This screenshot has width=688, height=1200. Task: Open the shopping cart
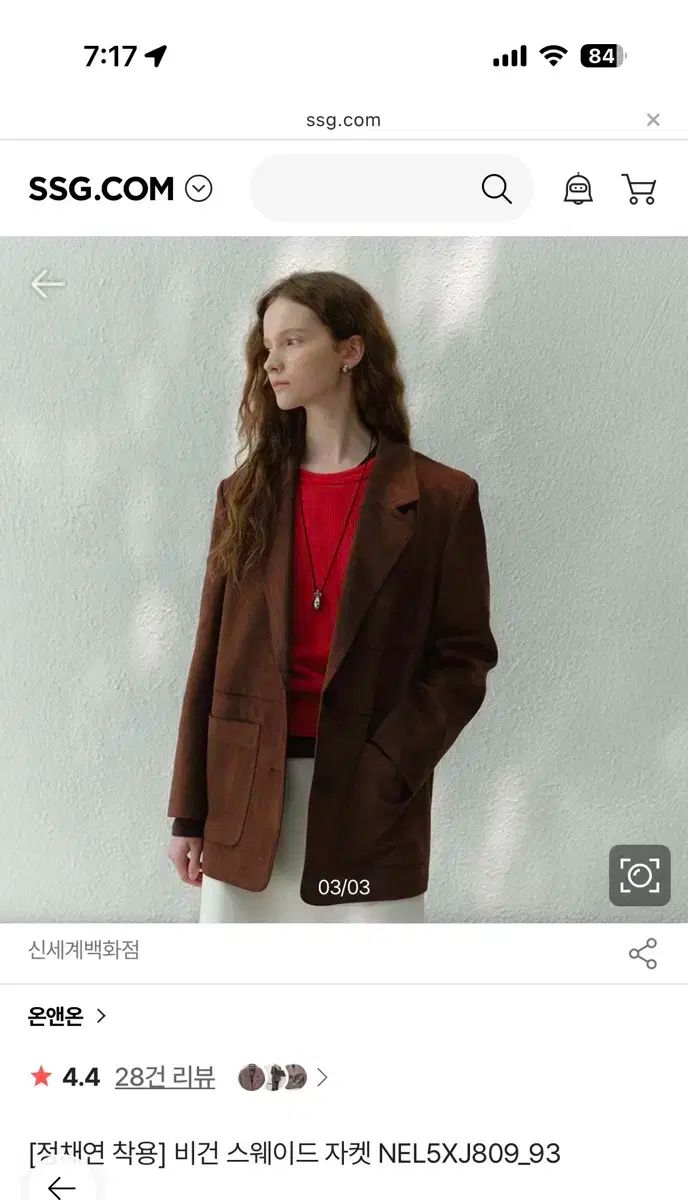[x=639, y=189]
